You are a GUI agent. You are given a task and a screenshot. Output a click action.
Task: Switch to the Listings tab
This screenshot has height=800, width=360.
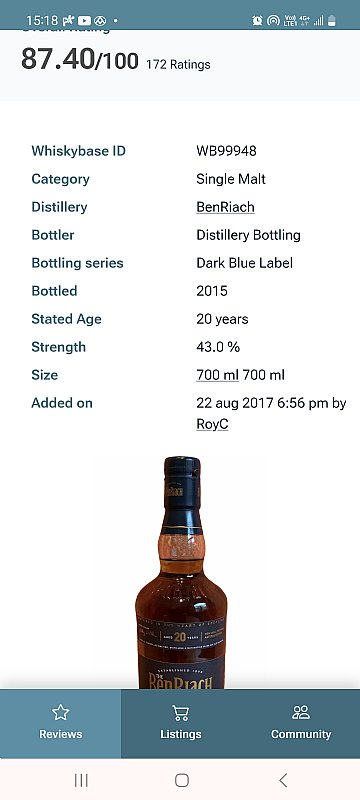point(181,723)
